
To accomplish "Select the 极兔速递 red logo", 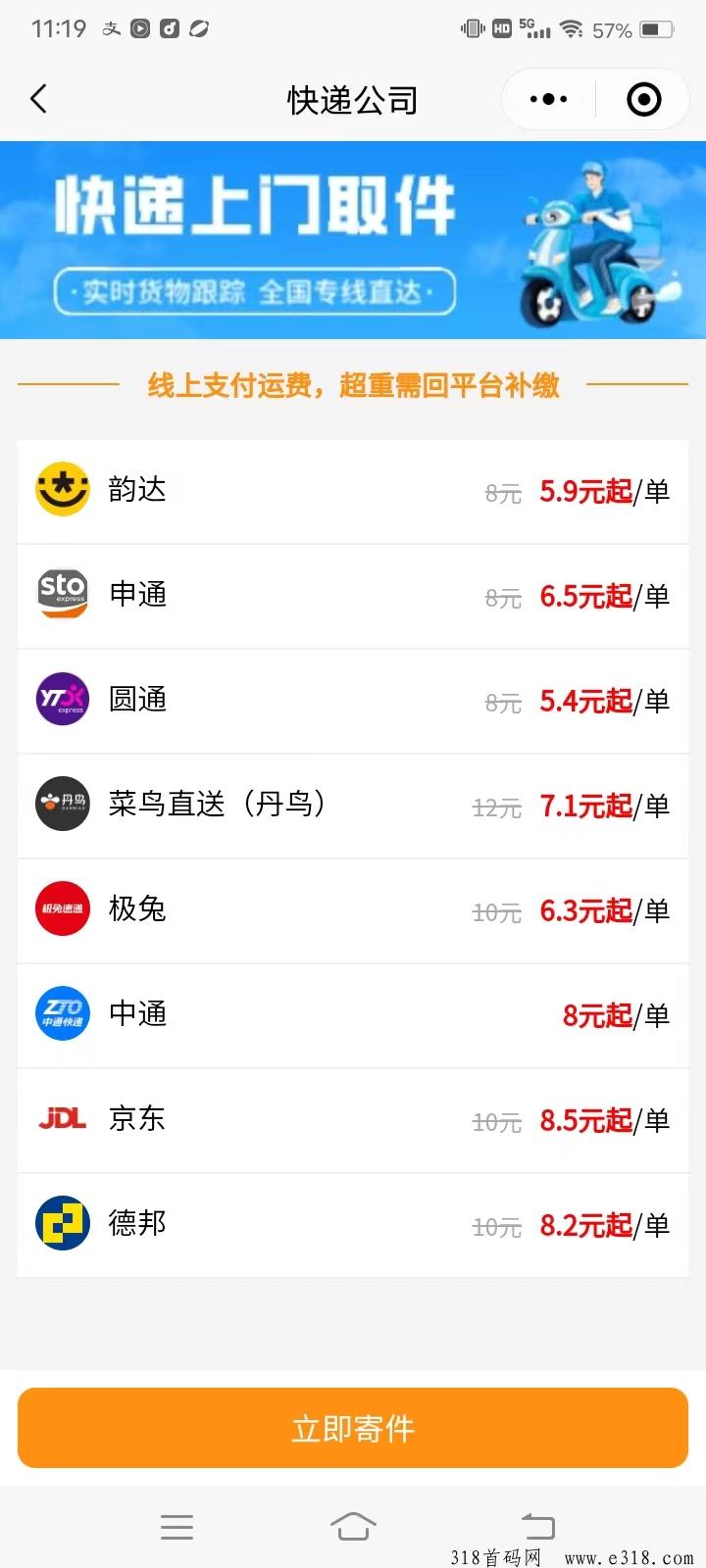I will pos(62,908).
